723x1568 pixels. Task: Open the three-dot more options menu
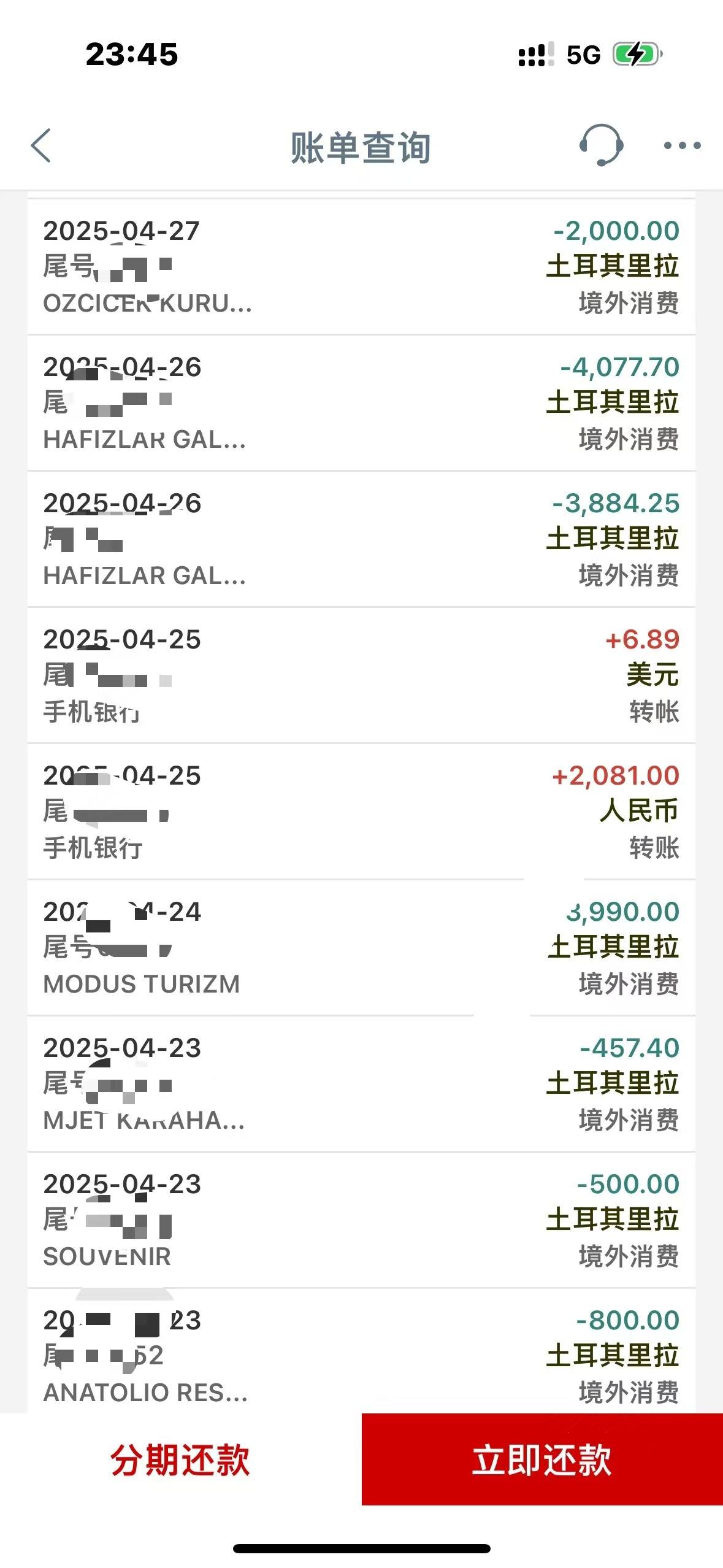683,146
